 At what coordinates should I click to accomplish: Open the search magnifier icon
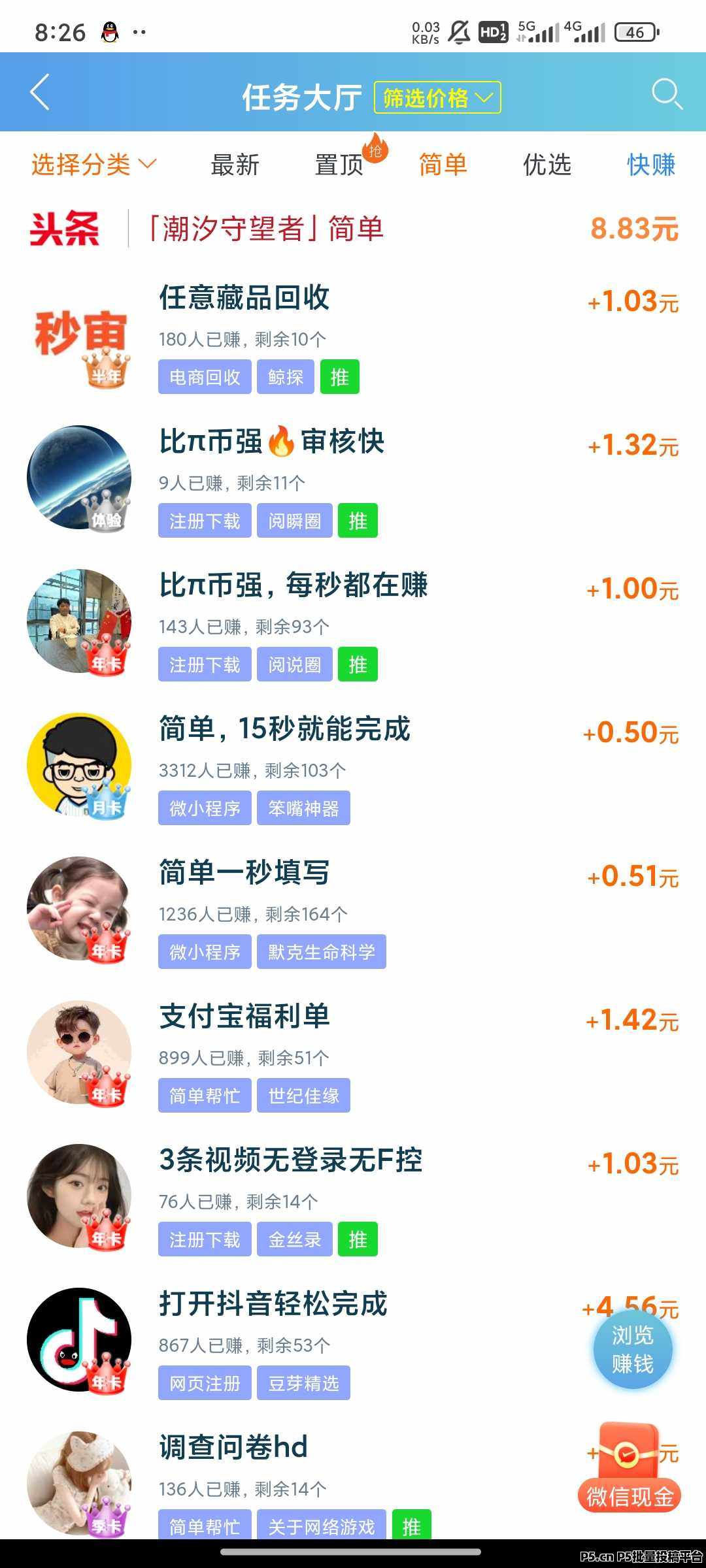click(x=666, y=95)
